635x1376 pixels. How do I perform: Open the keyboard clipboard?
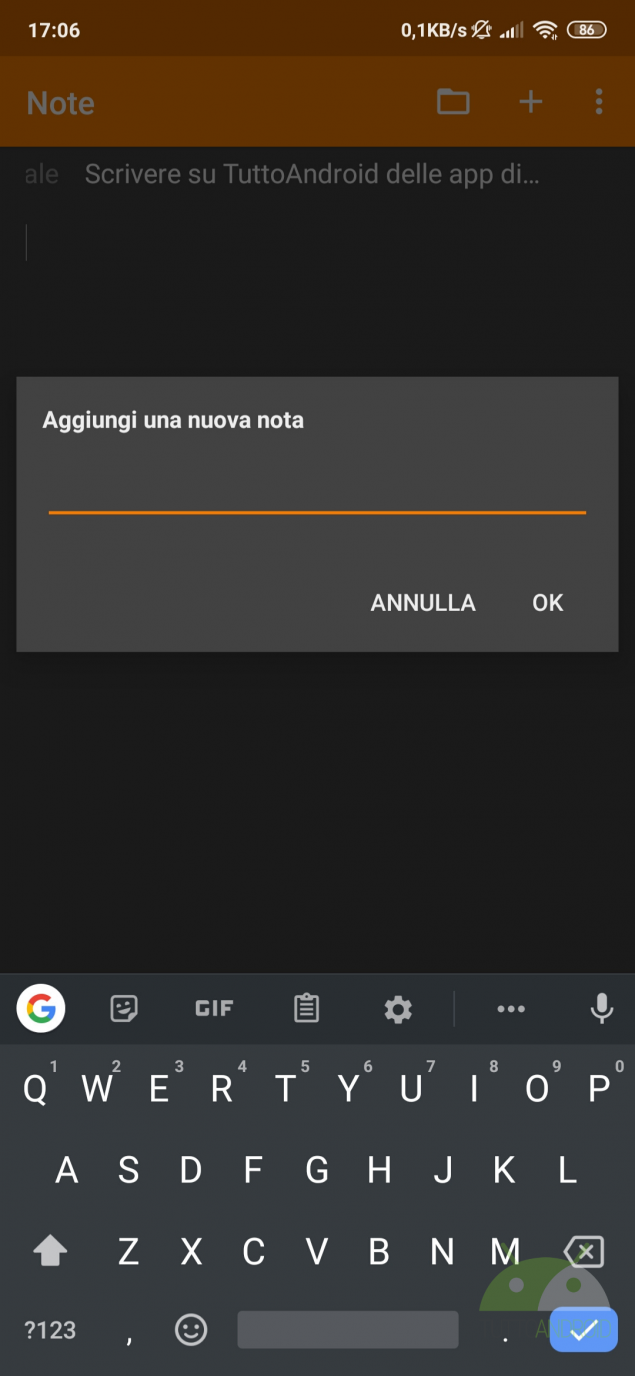306,1009
